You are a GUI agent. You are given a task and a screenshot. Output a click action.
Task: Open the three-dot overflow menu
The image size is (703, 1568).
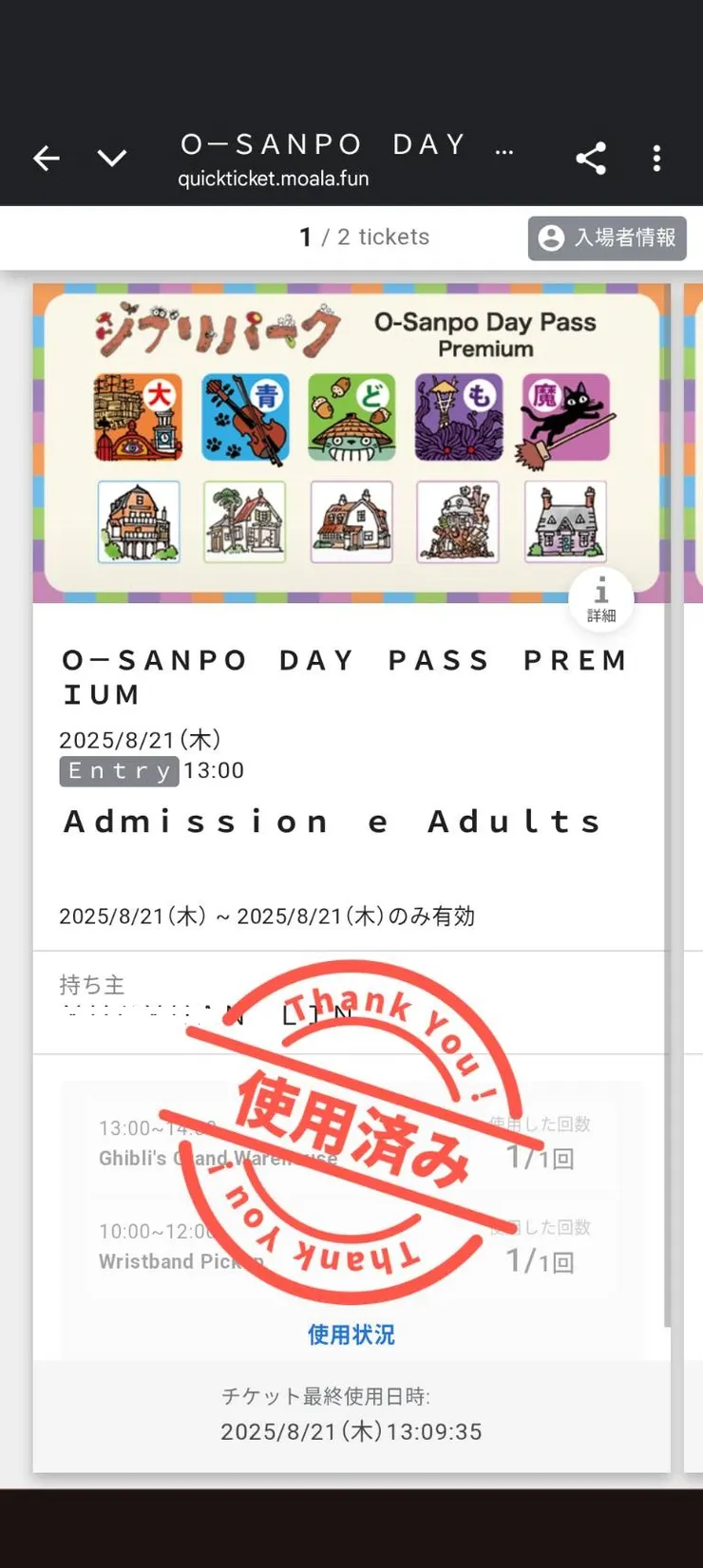click(656, 158)
